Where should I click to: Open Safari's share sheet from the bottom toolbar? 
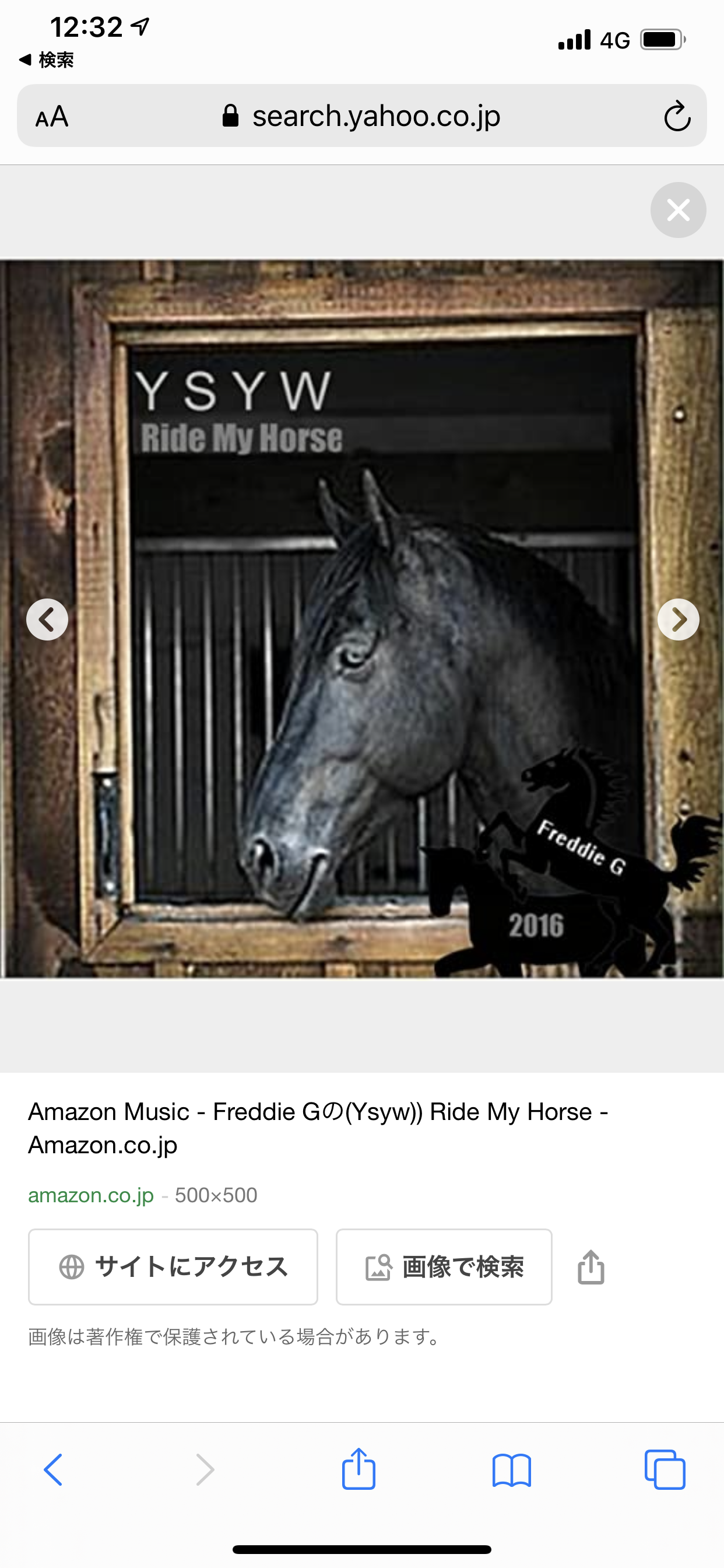point(359,1468)
